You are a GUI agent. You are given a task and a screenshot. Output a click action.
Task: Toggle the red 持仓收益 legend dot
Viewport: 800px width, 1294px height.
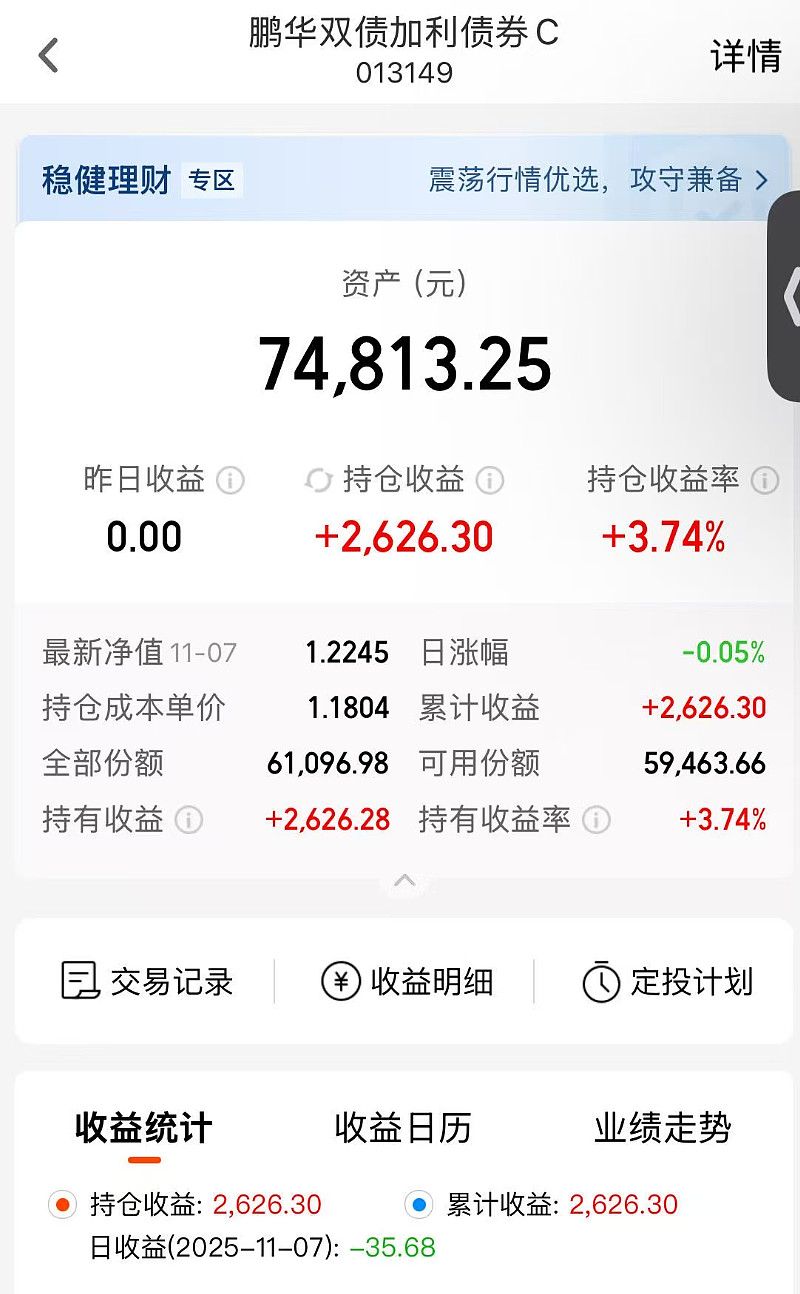(62, 1206)
